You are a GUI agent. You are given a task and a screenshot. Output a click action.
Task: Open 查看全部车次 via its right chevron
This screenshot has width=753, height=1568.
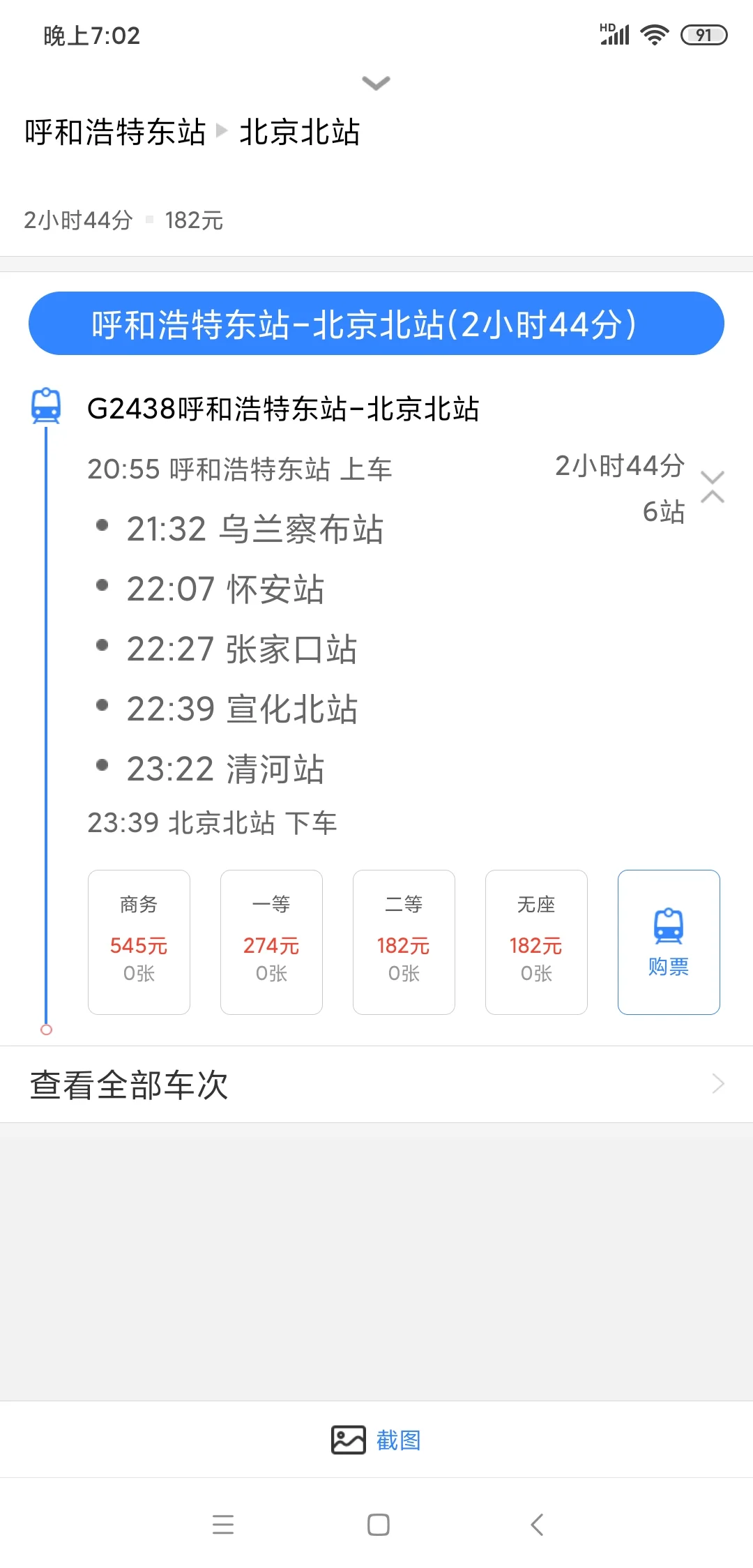[x=718, y=1084]
